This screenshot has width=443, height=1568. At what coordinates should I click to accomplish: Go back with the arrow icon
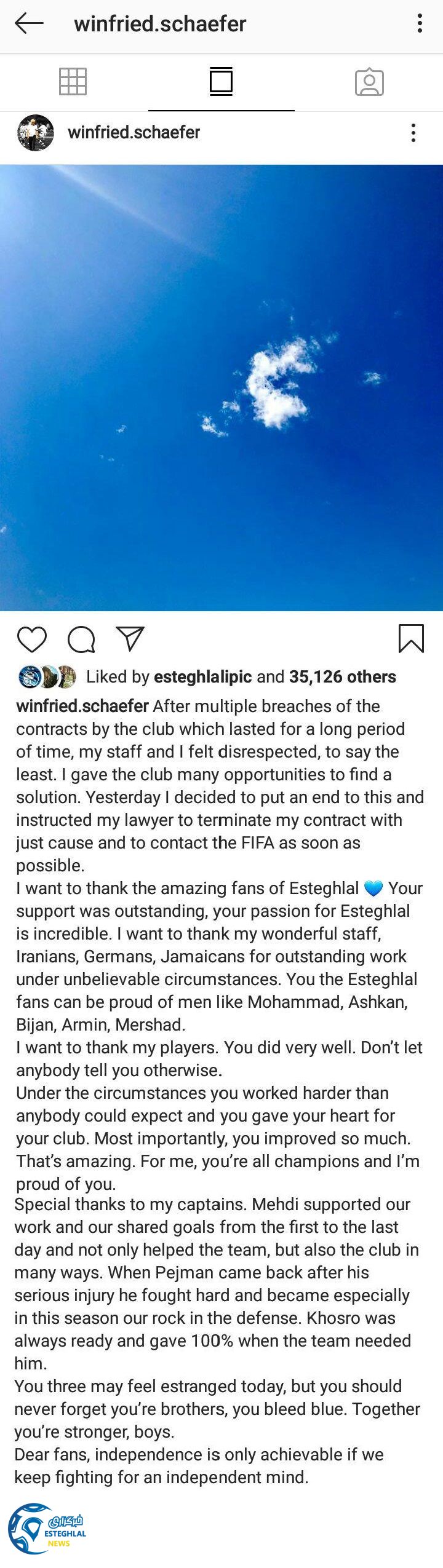point(29,23)
